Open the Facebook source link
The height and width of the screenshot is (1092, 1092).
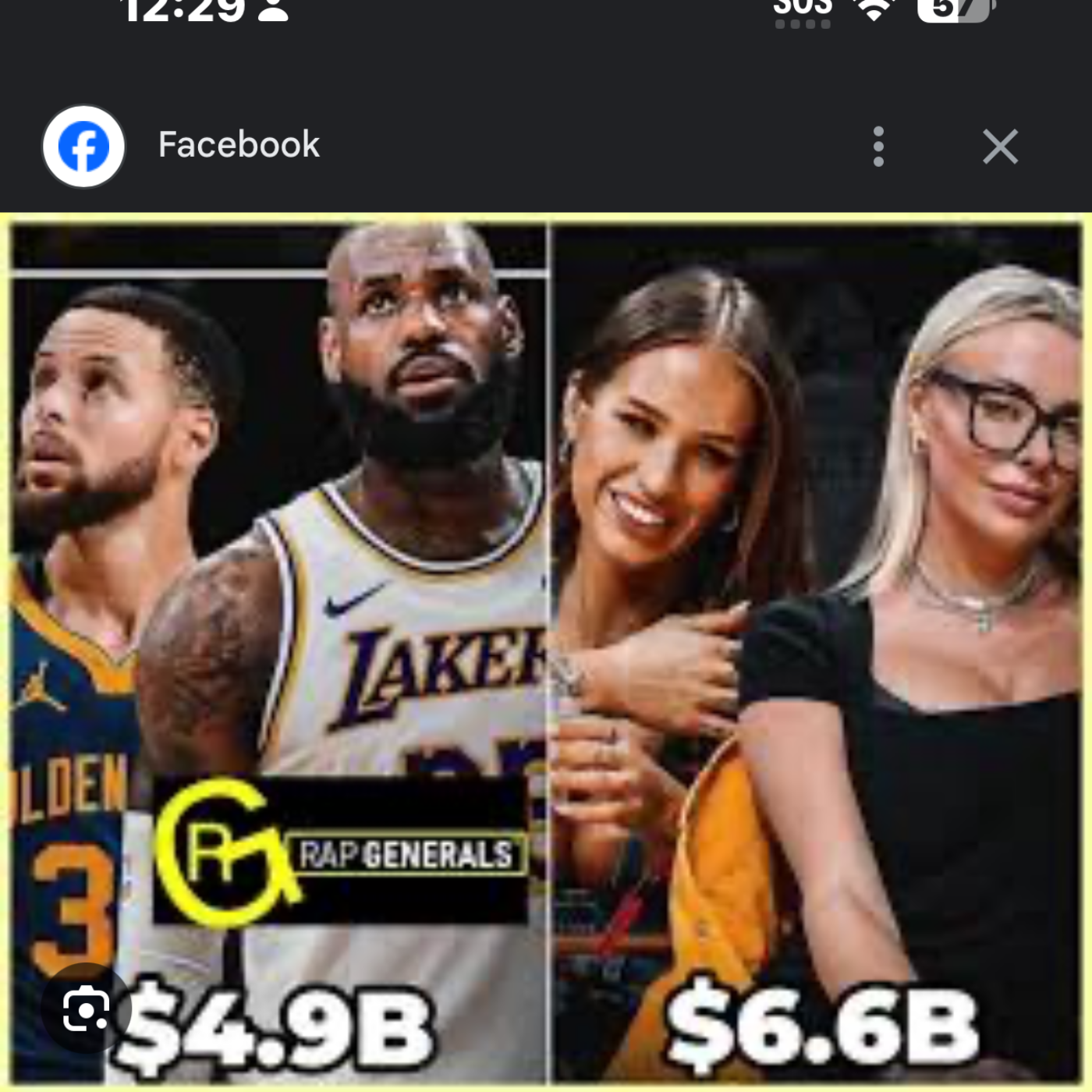pos(239,145)
